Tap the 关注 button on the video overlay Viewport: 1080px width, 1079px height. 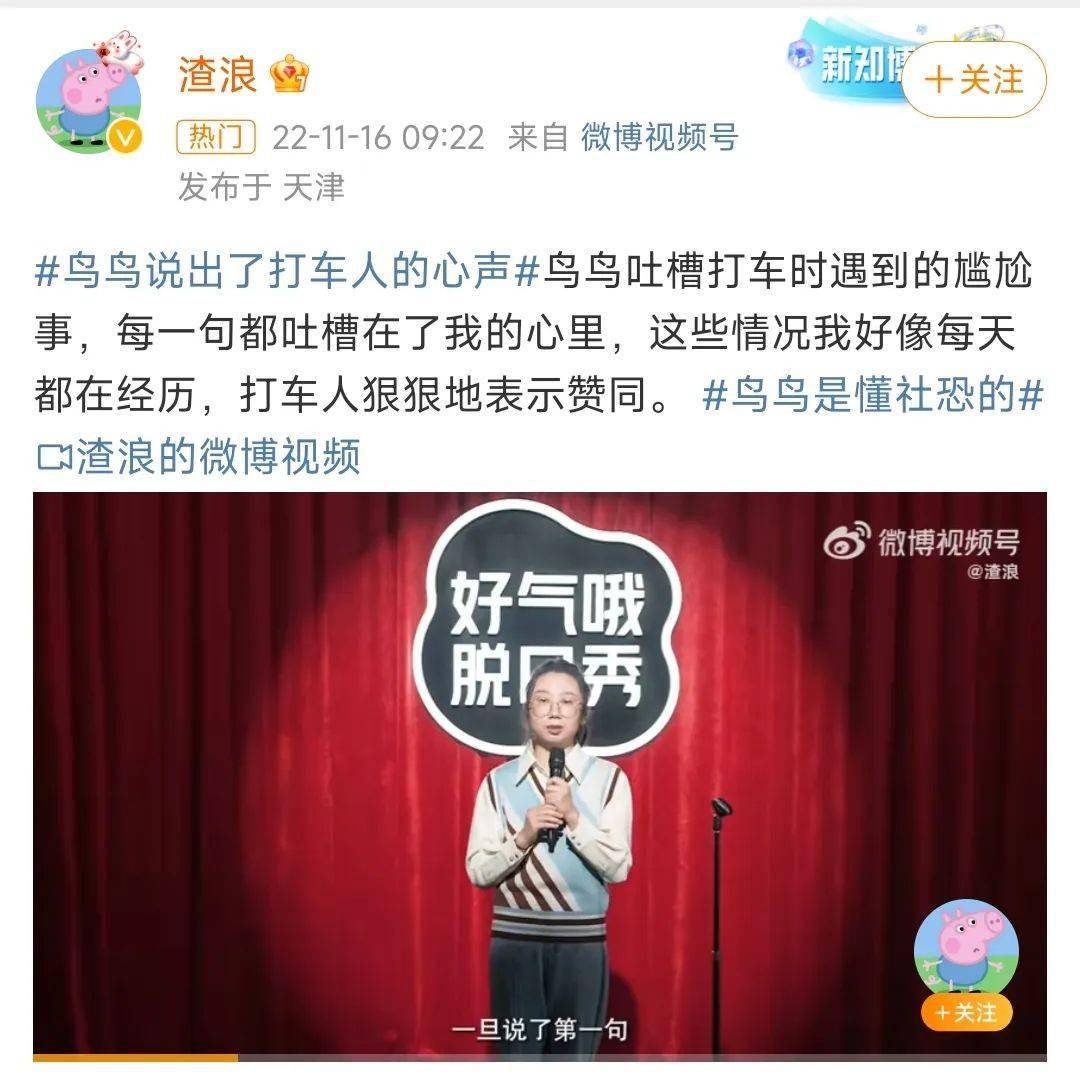(966, 1012)
